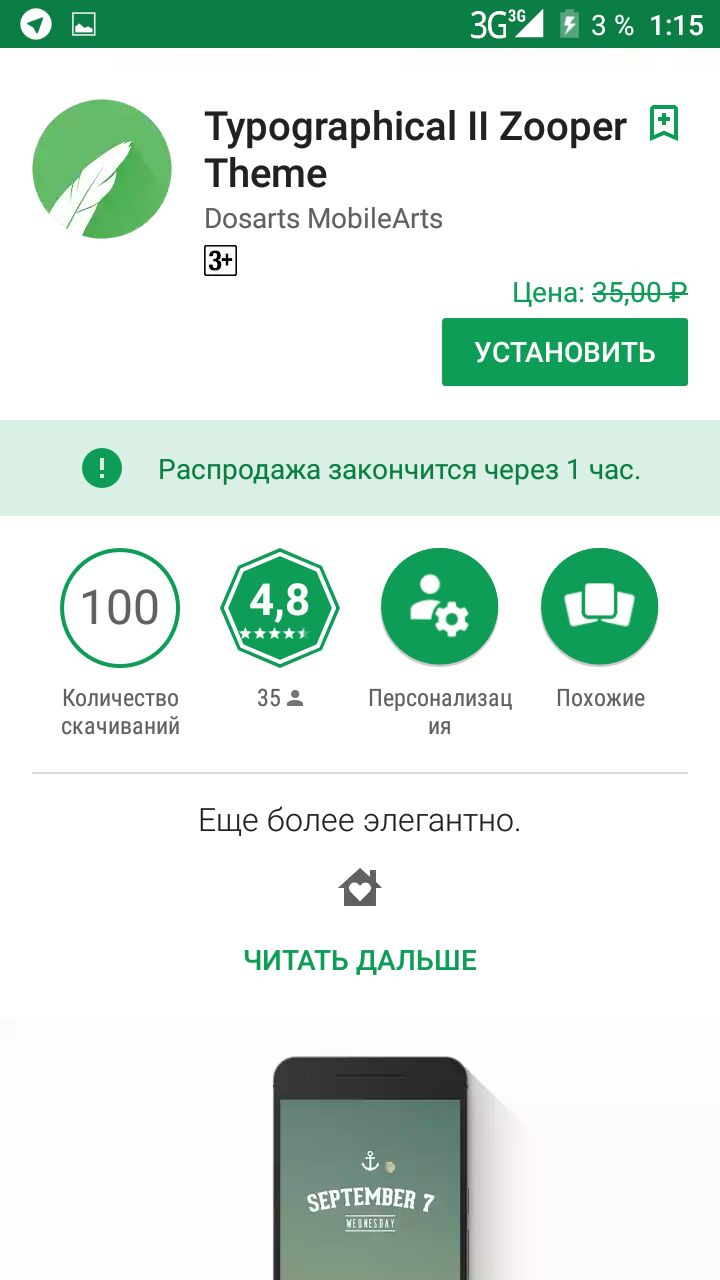The height and width of the screenshot is (1280, 720).
Task: Open developer Dosarts MobileArts page
Action: click(x=323, y=218)
